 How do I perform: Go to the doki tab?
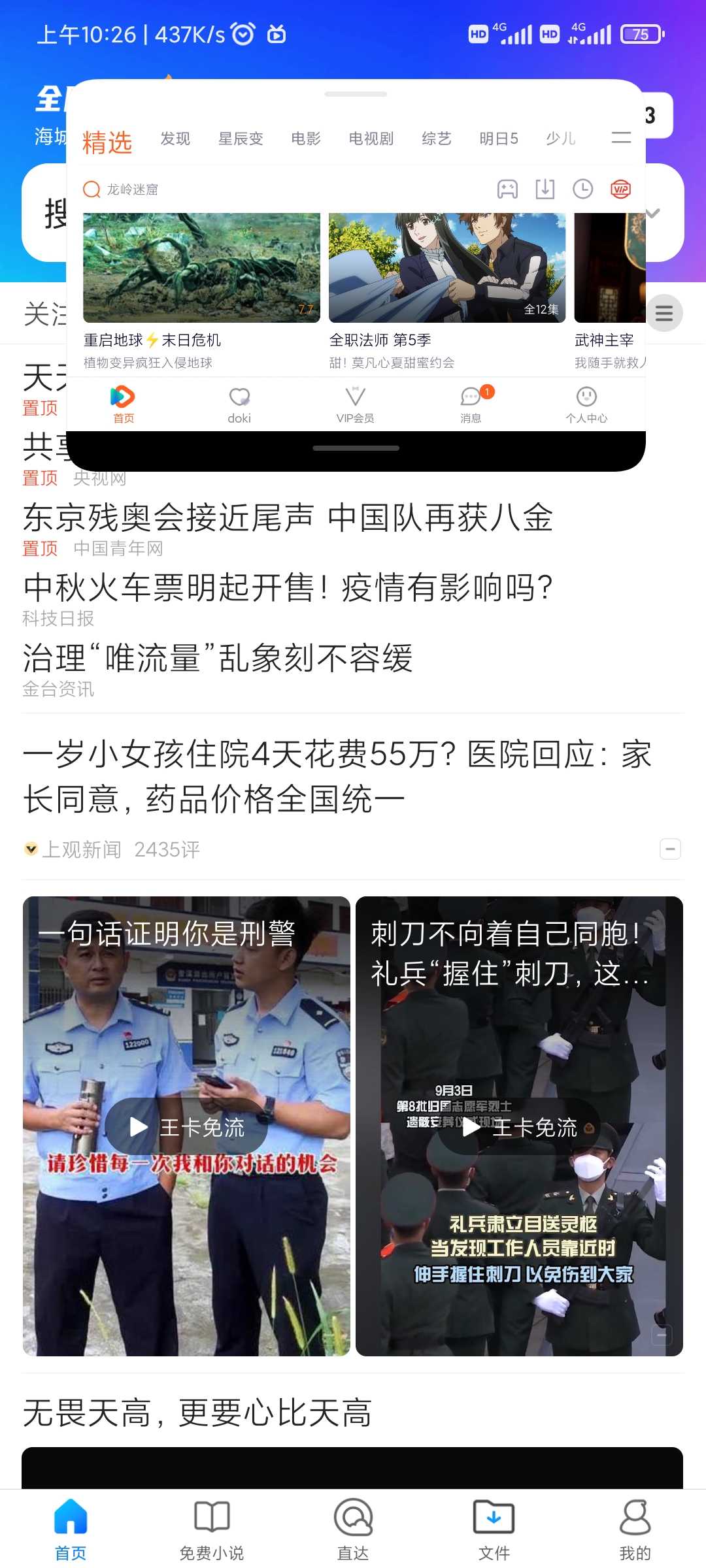click(239, 405)
